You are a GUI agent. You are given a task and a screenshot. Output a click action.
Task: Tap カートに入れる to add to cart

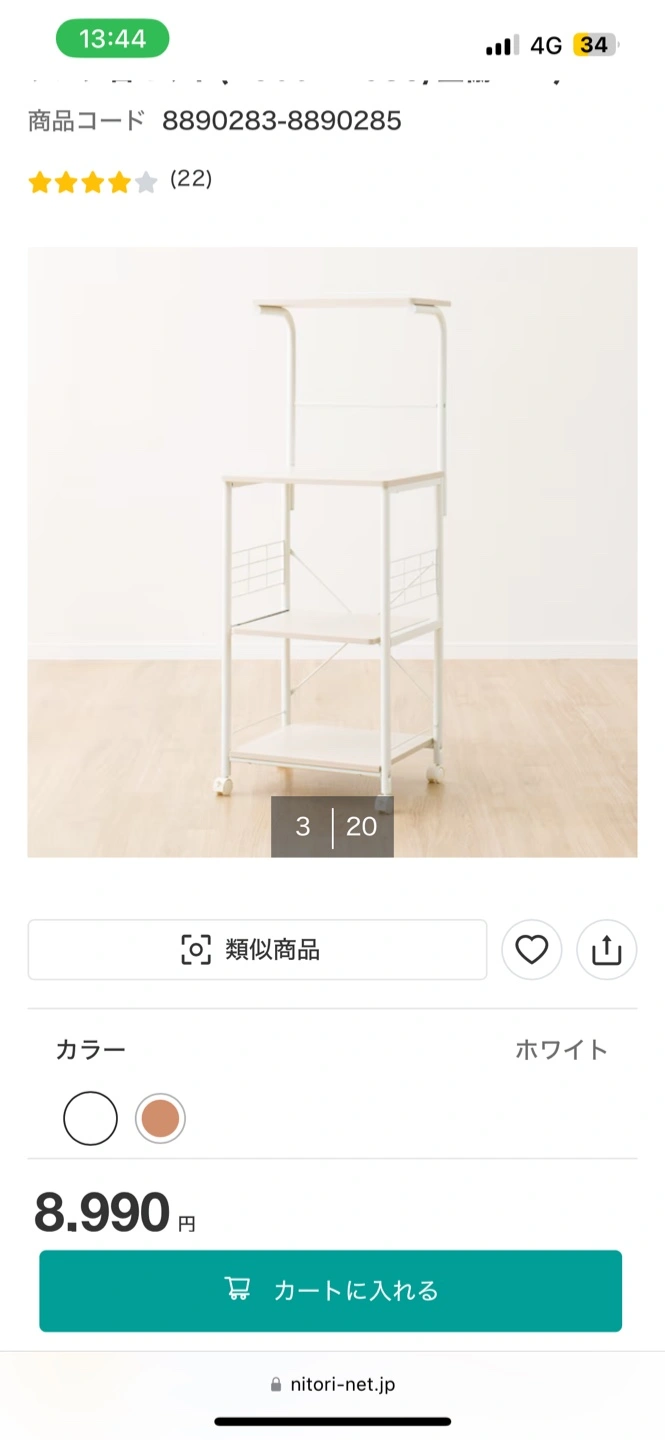pyautogui.click(x=331, y=1291)
